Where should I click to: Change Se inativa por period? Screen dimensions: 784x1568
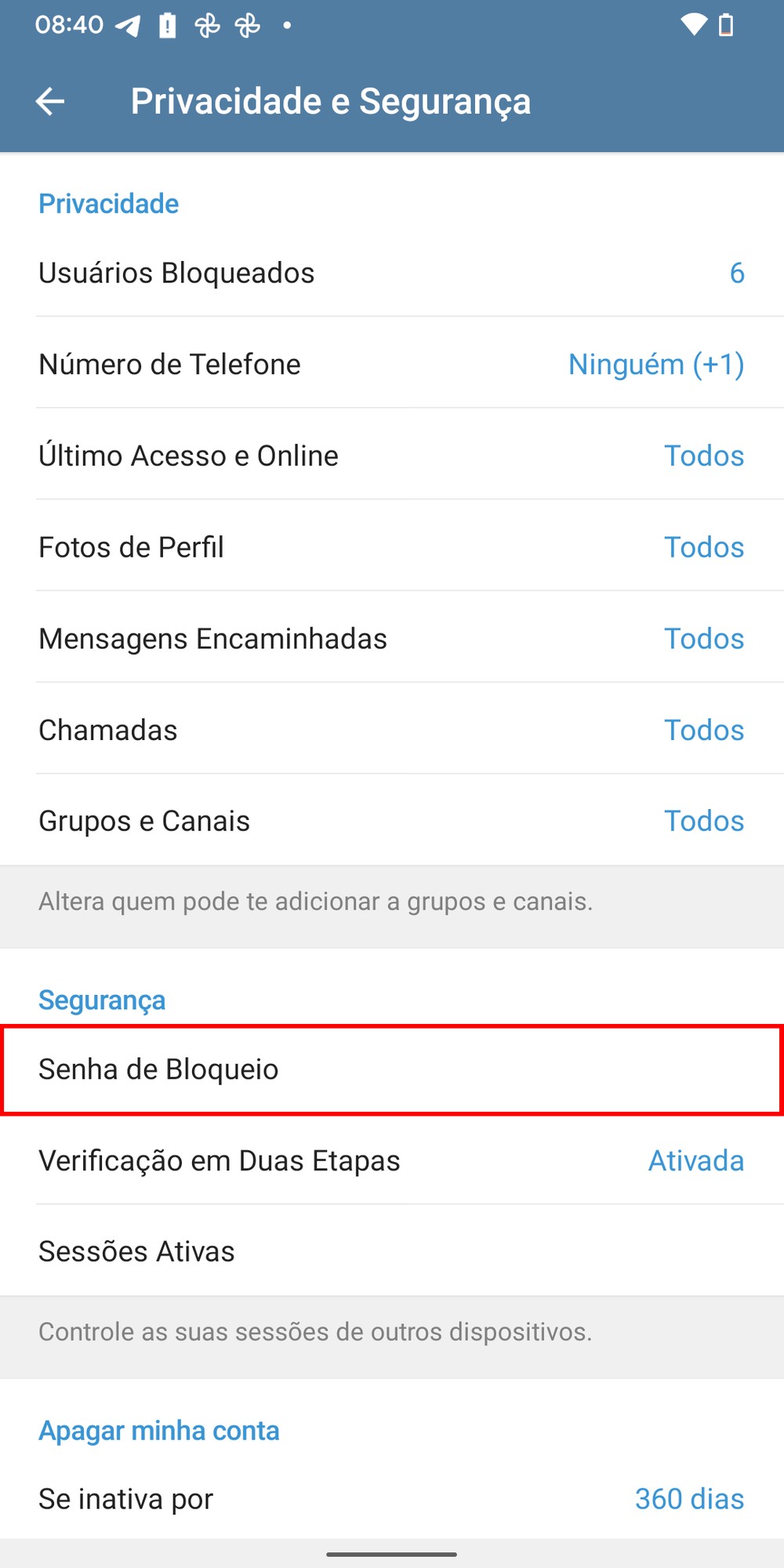[x=392, y=1498]
